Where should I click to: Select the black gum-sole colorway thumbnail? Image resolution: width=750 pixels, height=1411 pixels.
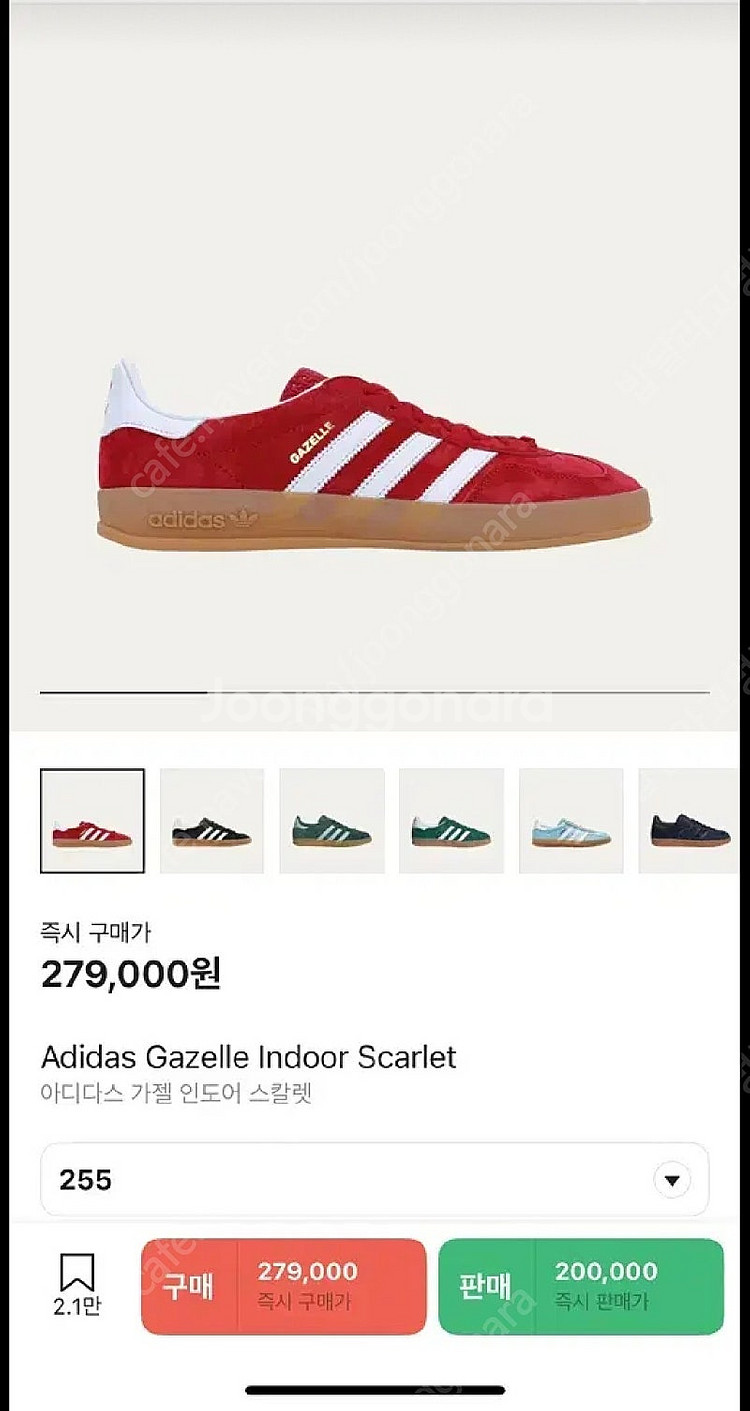tap(212, 821)
